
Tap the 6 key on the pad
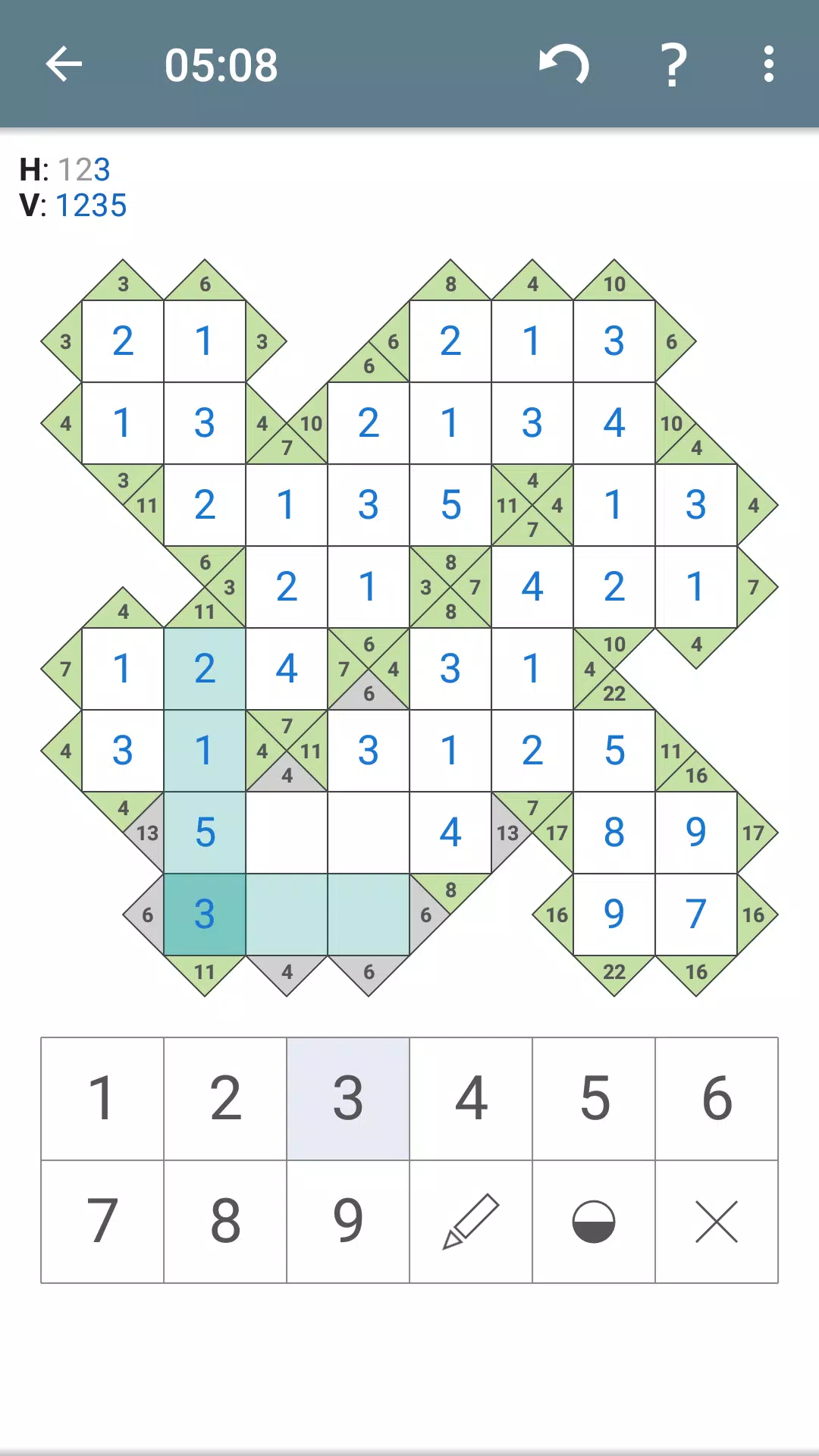pyautogui.click(x=717, y=1098)
